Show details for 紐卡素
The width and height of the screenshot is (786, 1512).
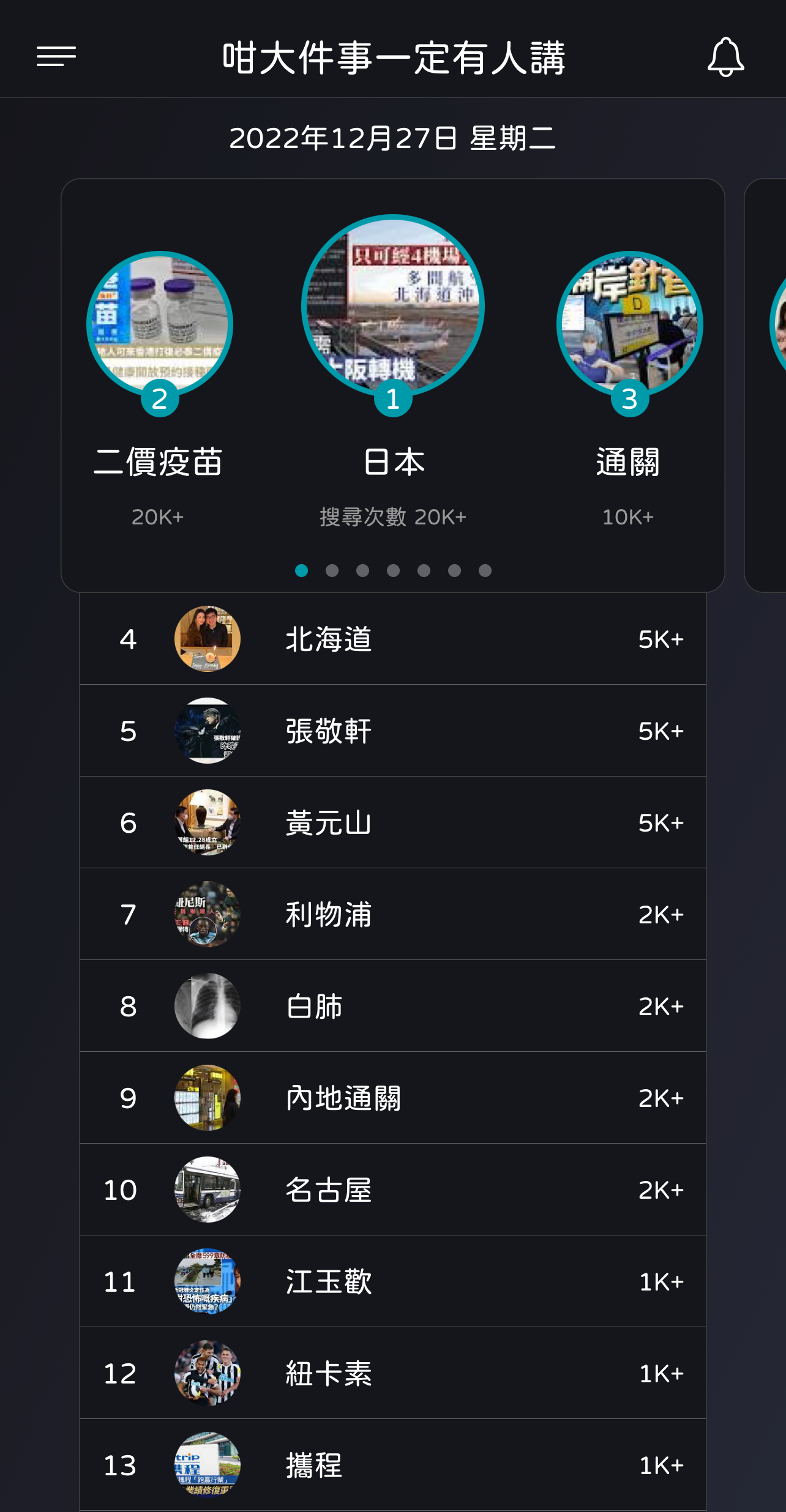click(x=392, y=1373)
